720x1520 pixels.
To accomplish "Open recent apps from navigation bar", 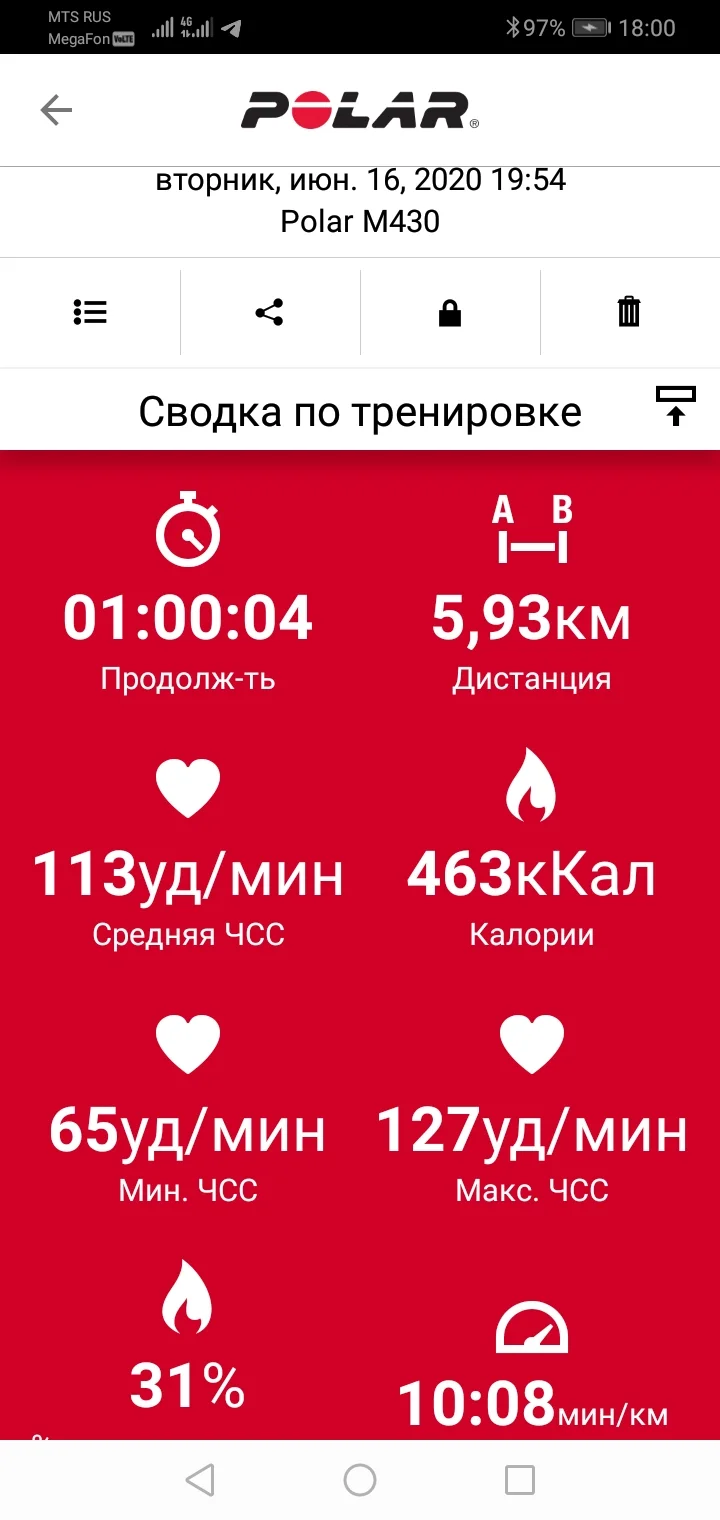I will pyautogui.click(x=520, y=1479).
